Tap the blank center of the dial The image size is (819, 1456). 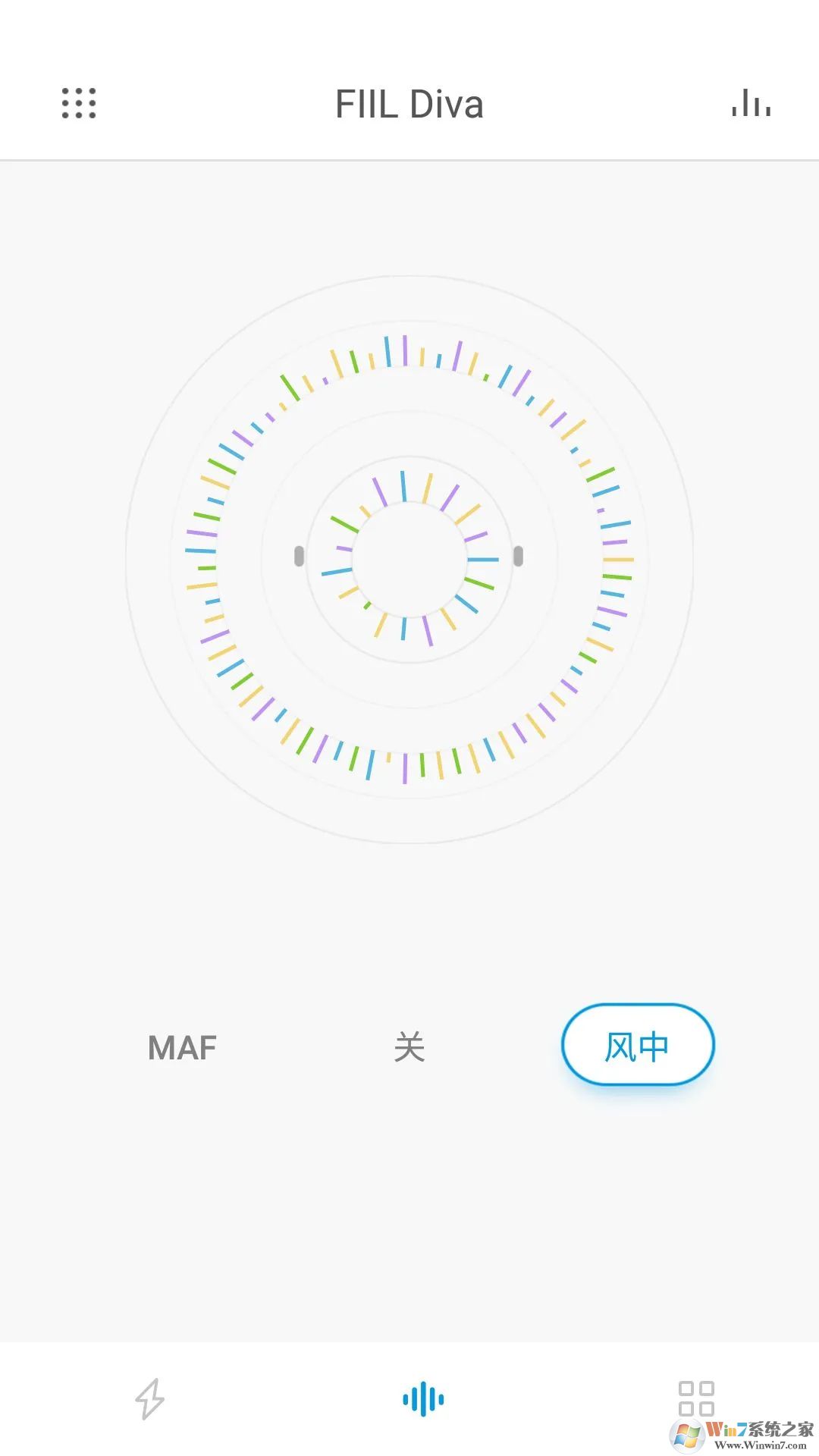[409, 556]
